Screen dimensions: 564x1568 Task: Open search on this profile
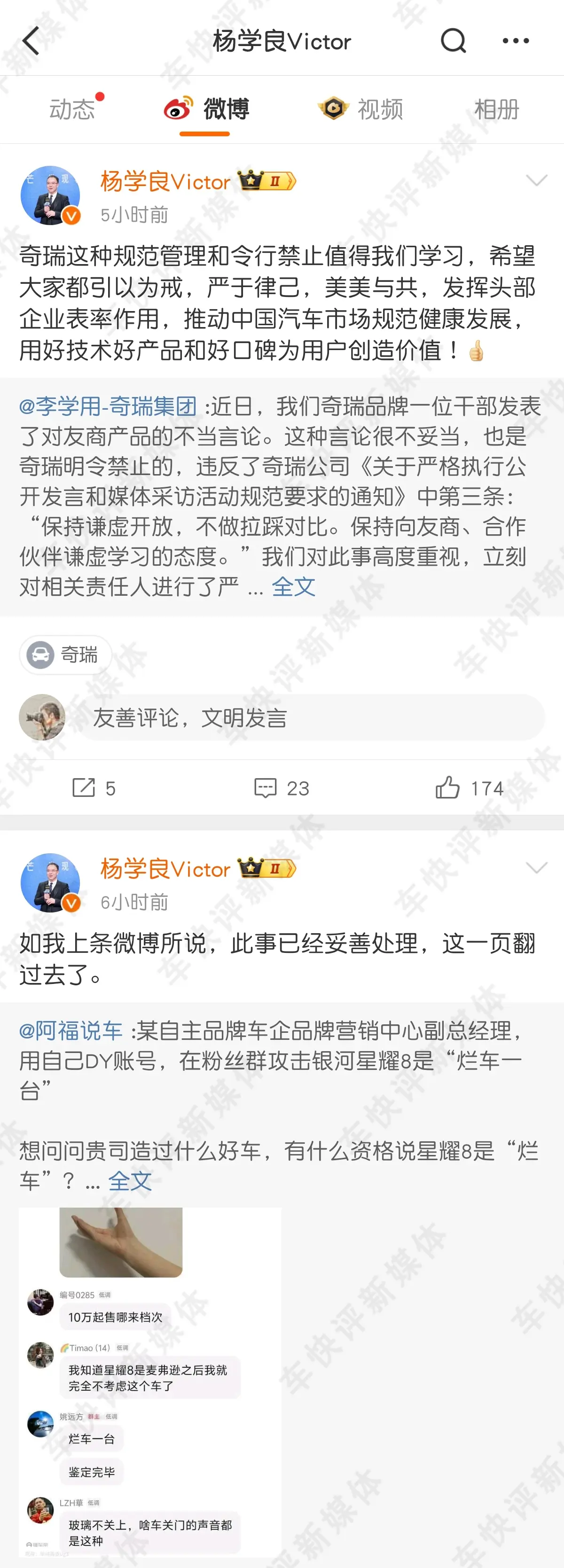(453, 41)
